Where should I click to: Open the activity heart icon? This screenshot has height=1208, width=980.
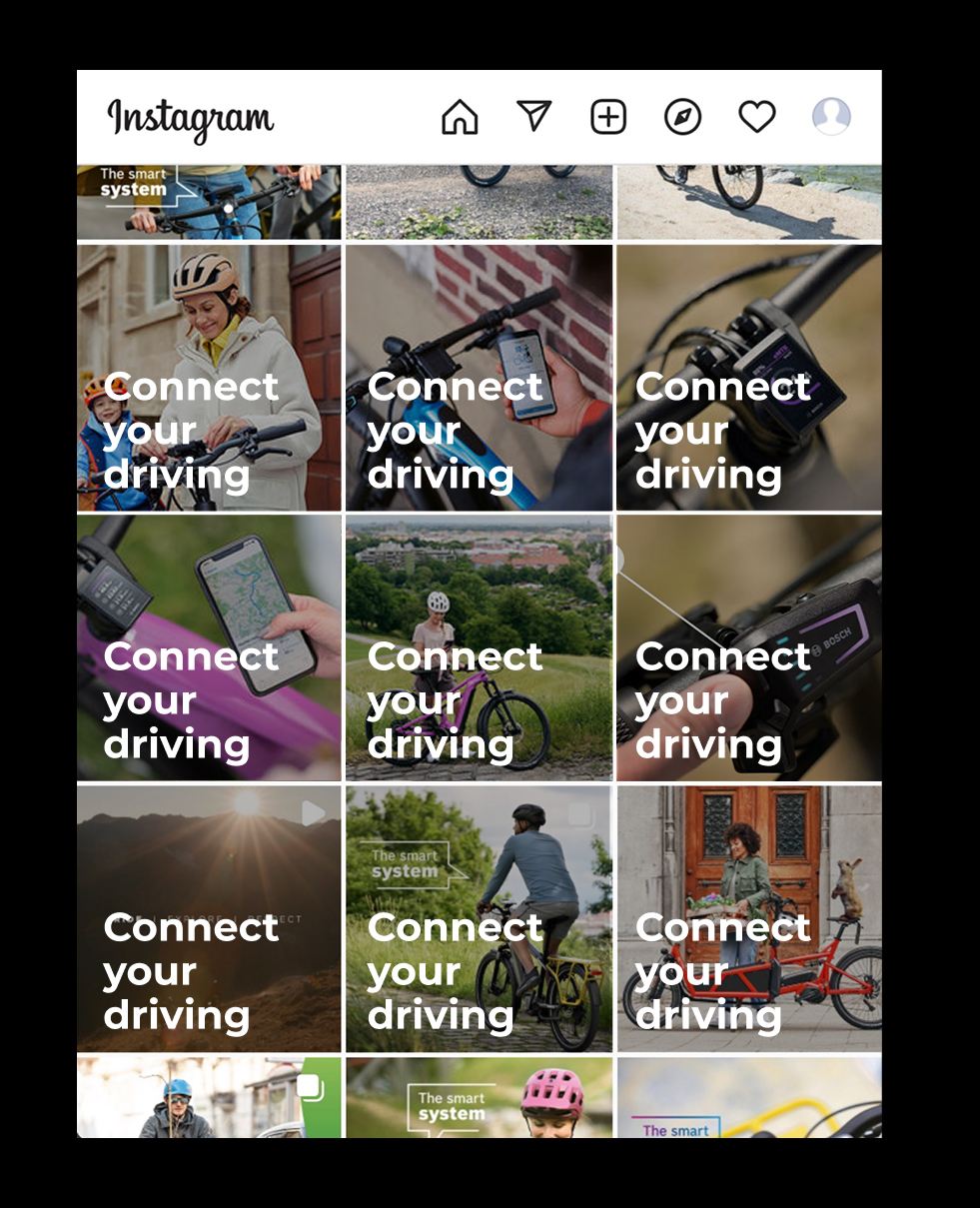pos(756,117)
